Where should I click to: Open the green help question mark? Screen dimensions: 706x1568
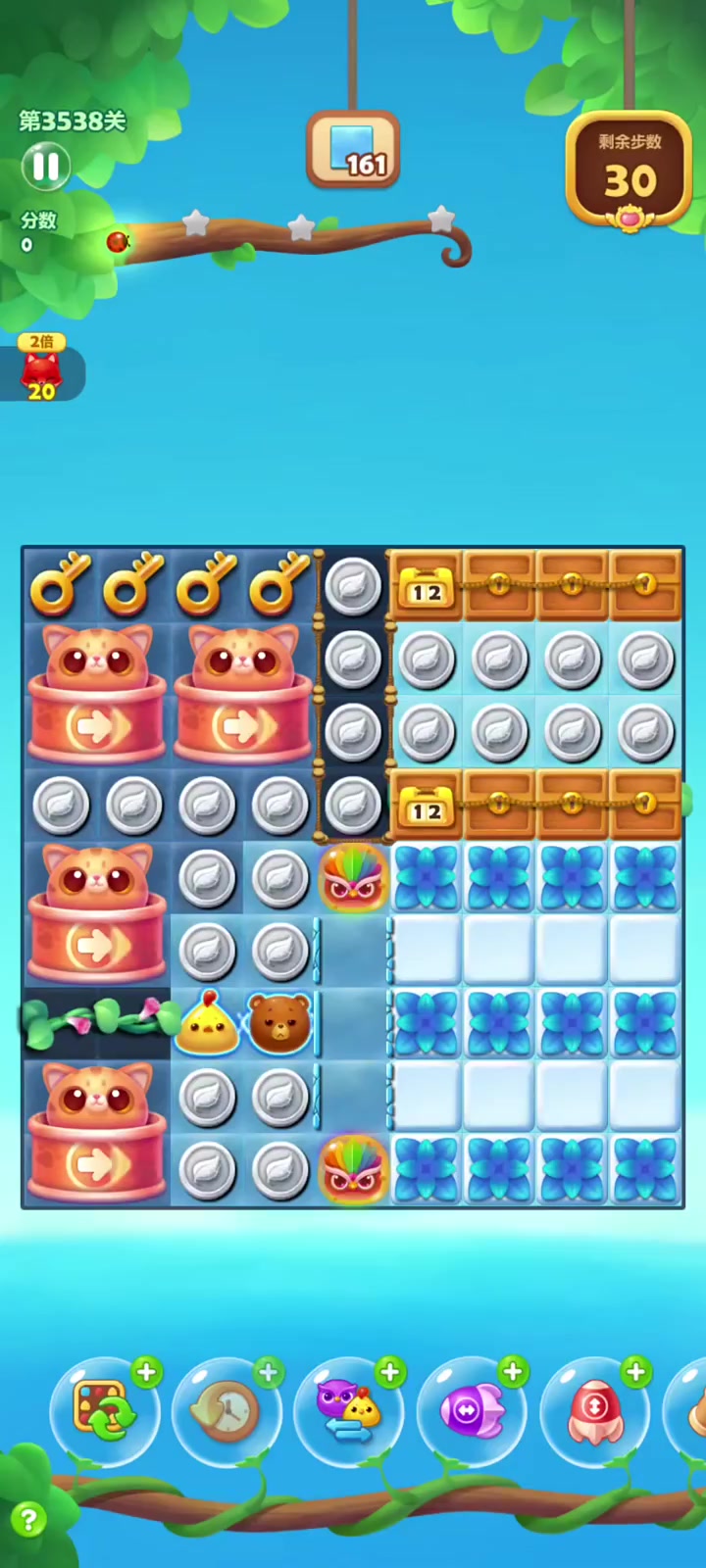pos(28,1519)
